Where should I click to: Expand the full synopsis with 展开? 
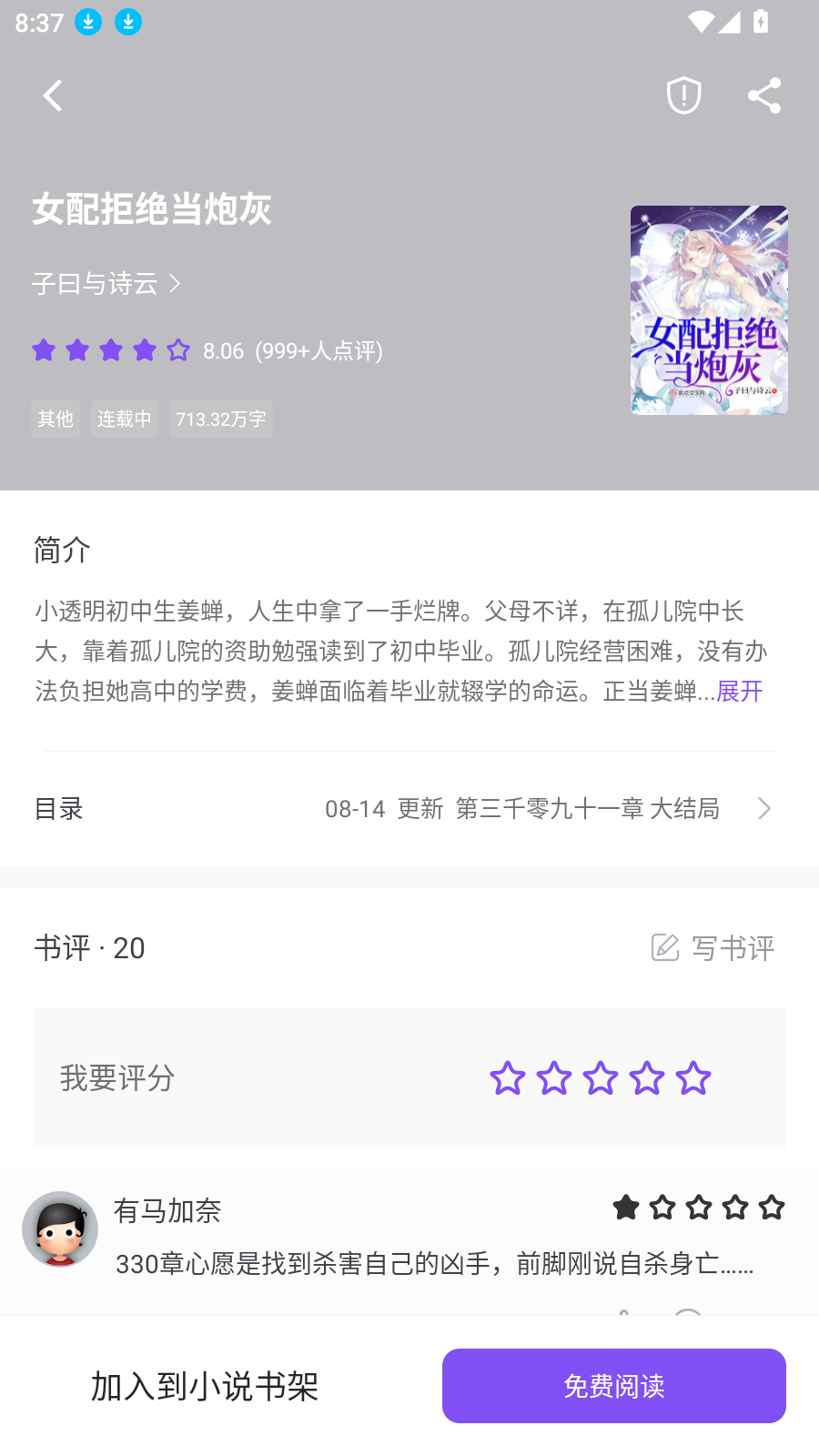738,692
